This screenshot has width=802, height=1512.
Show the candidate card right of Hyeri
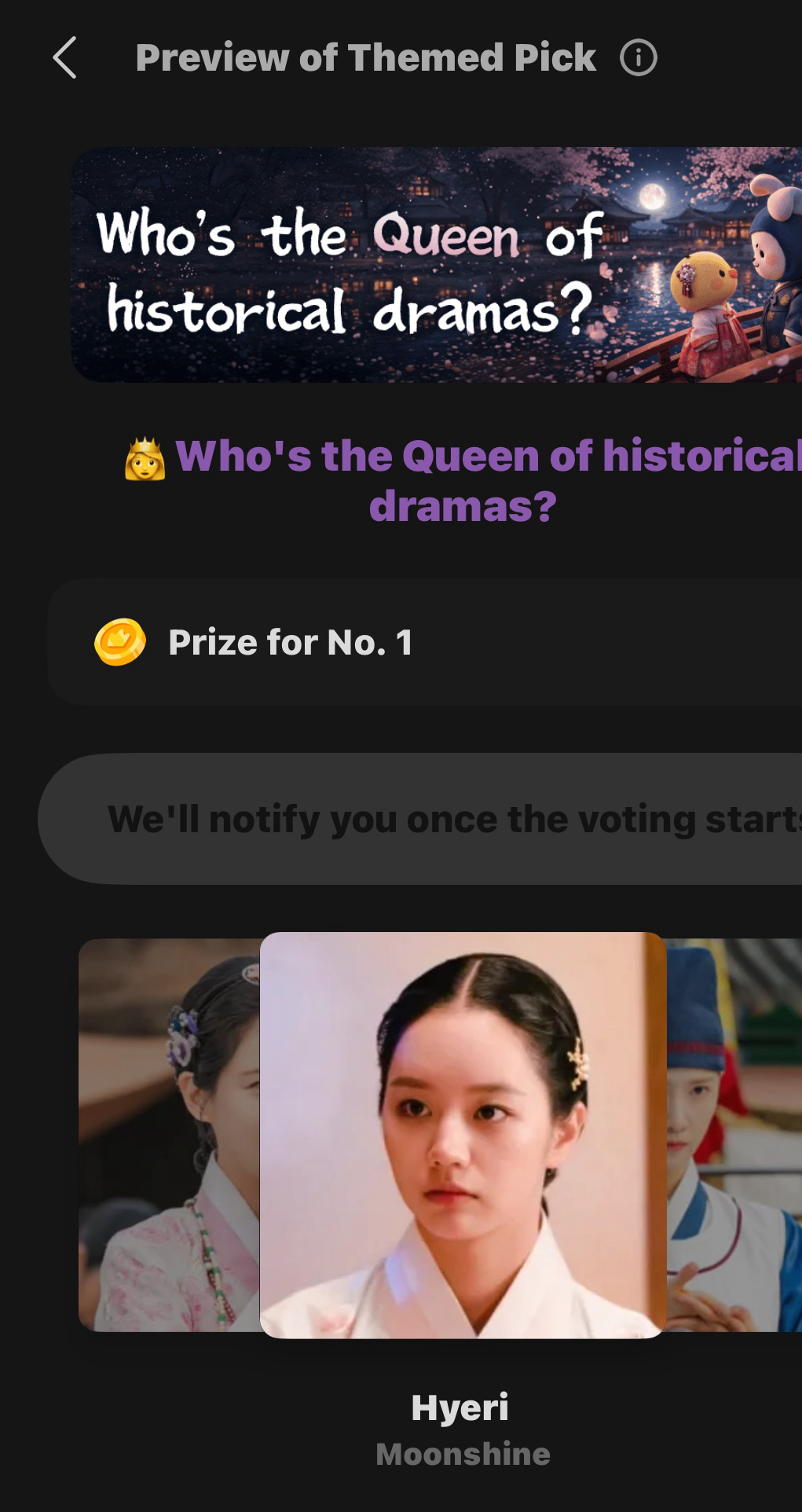point(734,1134)
